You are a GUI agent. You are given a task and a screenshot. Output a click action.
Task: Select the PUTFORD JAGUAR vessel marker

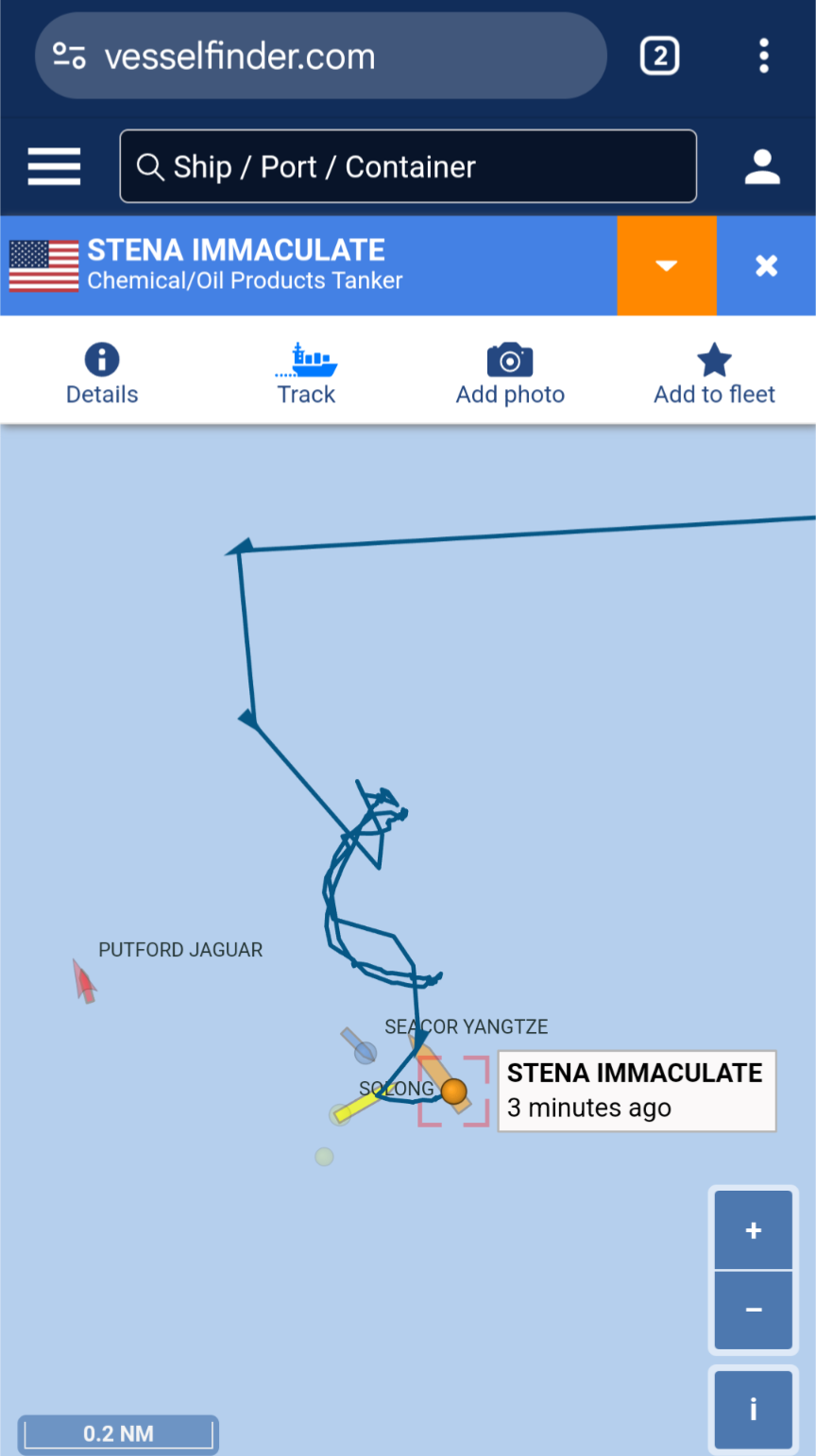(x=85, y=982)
